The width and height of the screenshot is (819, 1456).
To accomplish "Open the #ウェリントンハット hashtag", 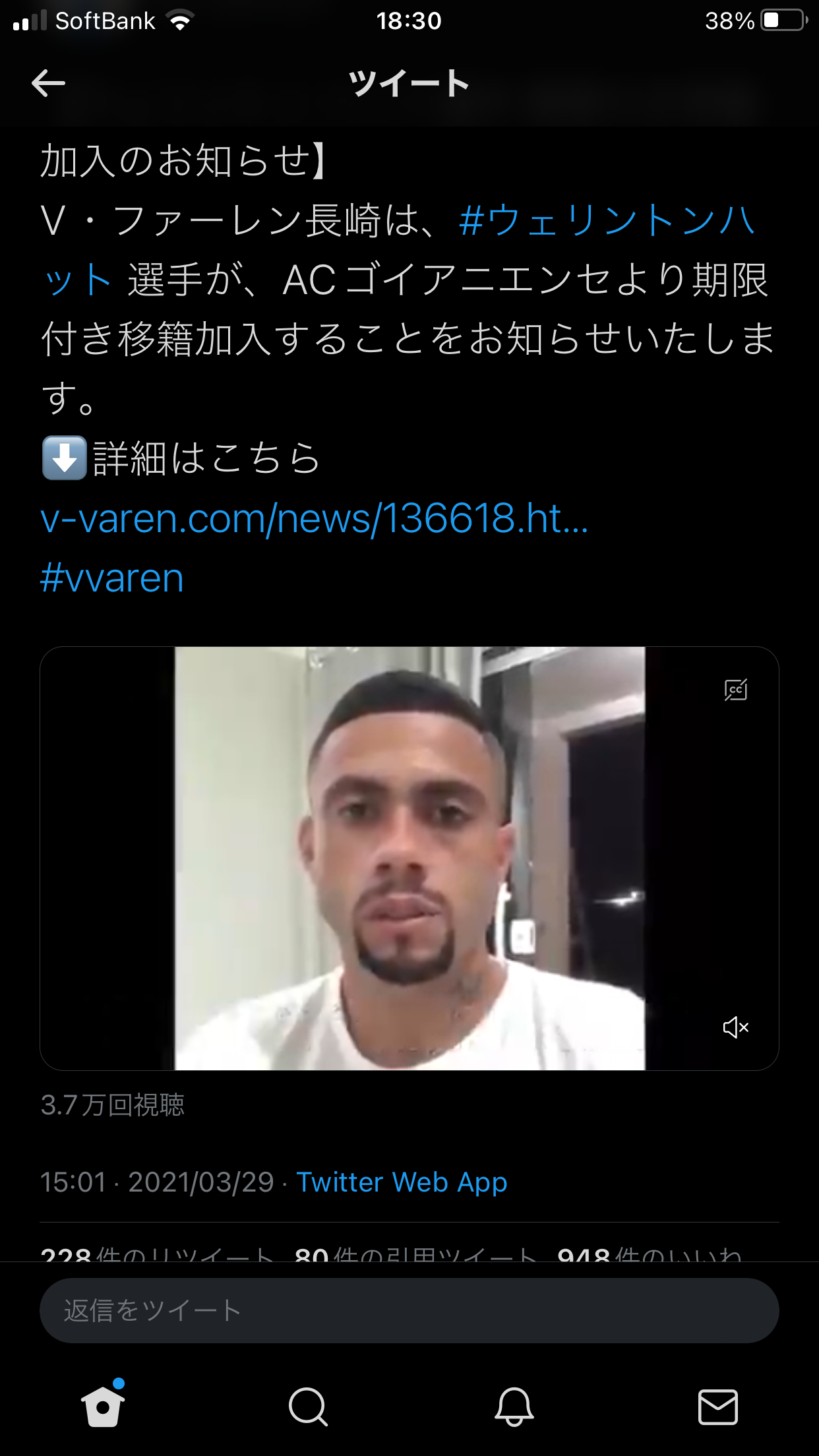I will (x=607, y=221).
